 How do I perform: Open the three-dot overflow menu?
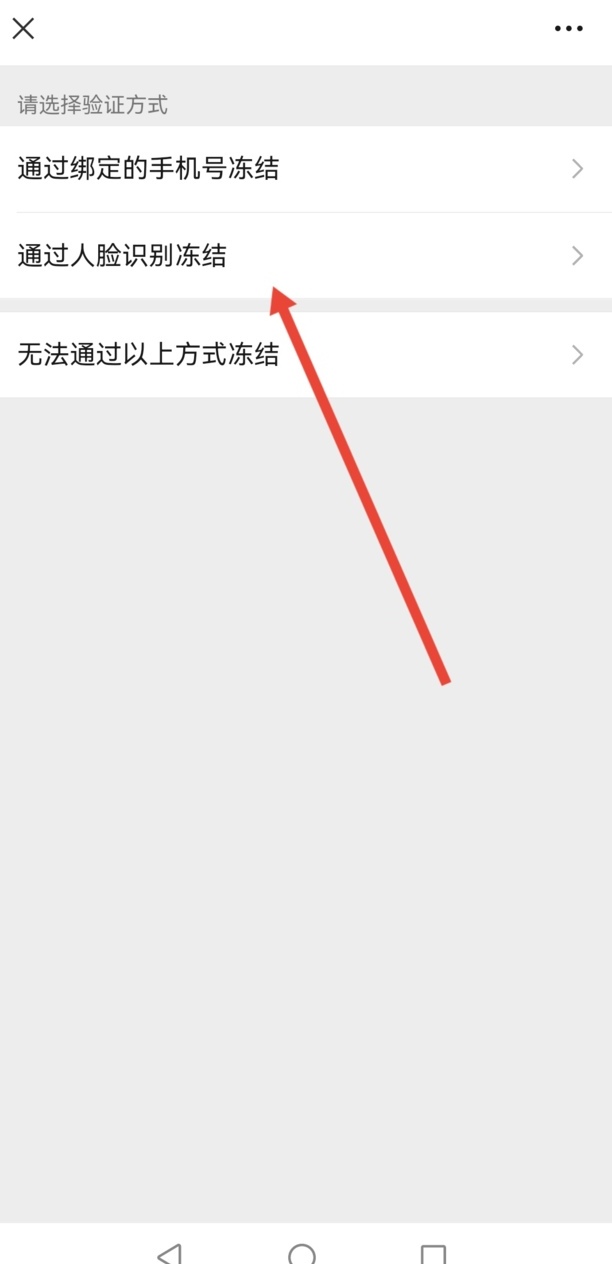click(x=569, y=28)
